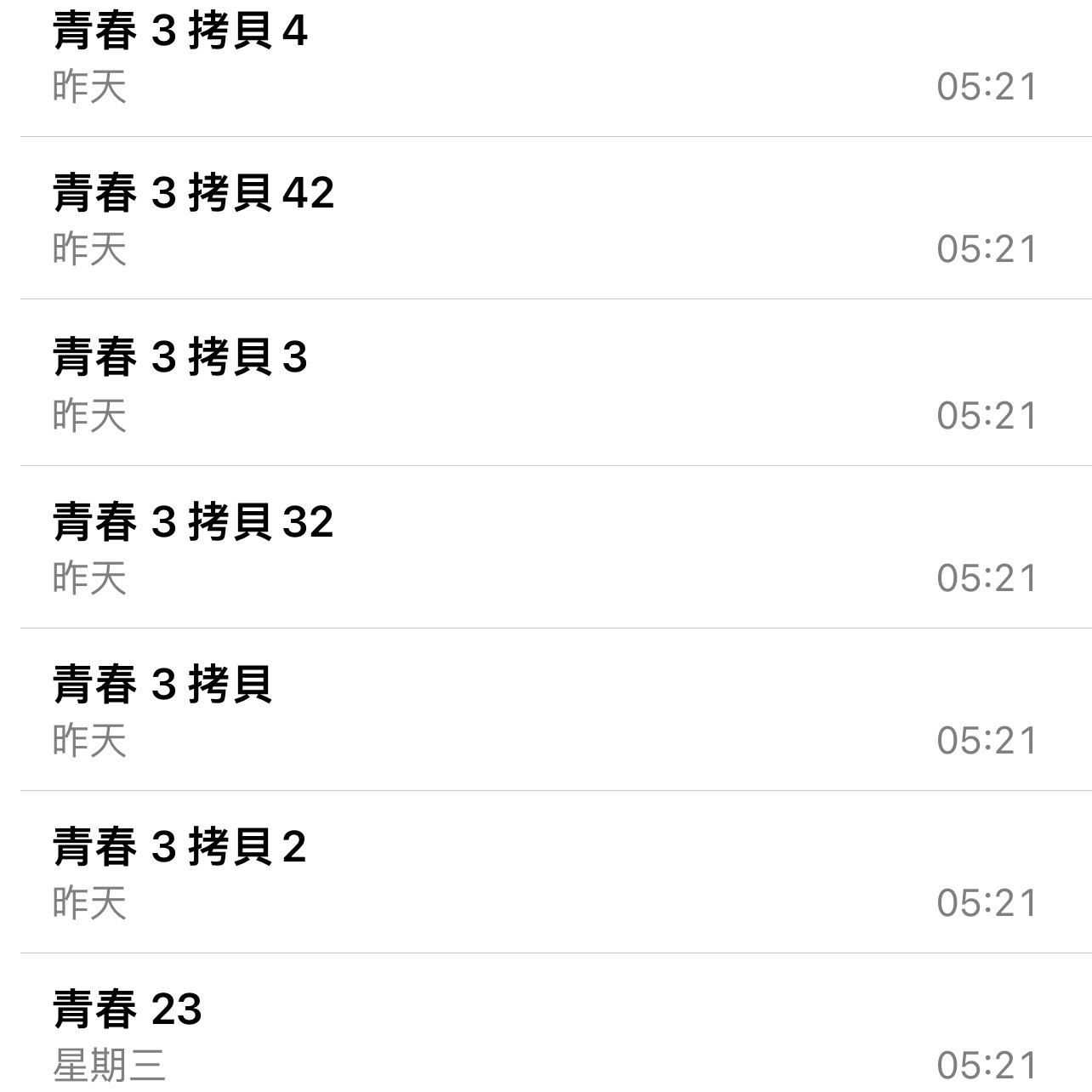Tap the recording 青春 3 拷貝 3

point(180,357)
